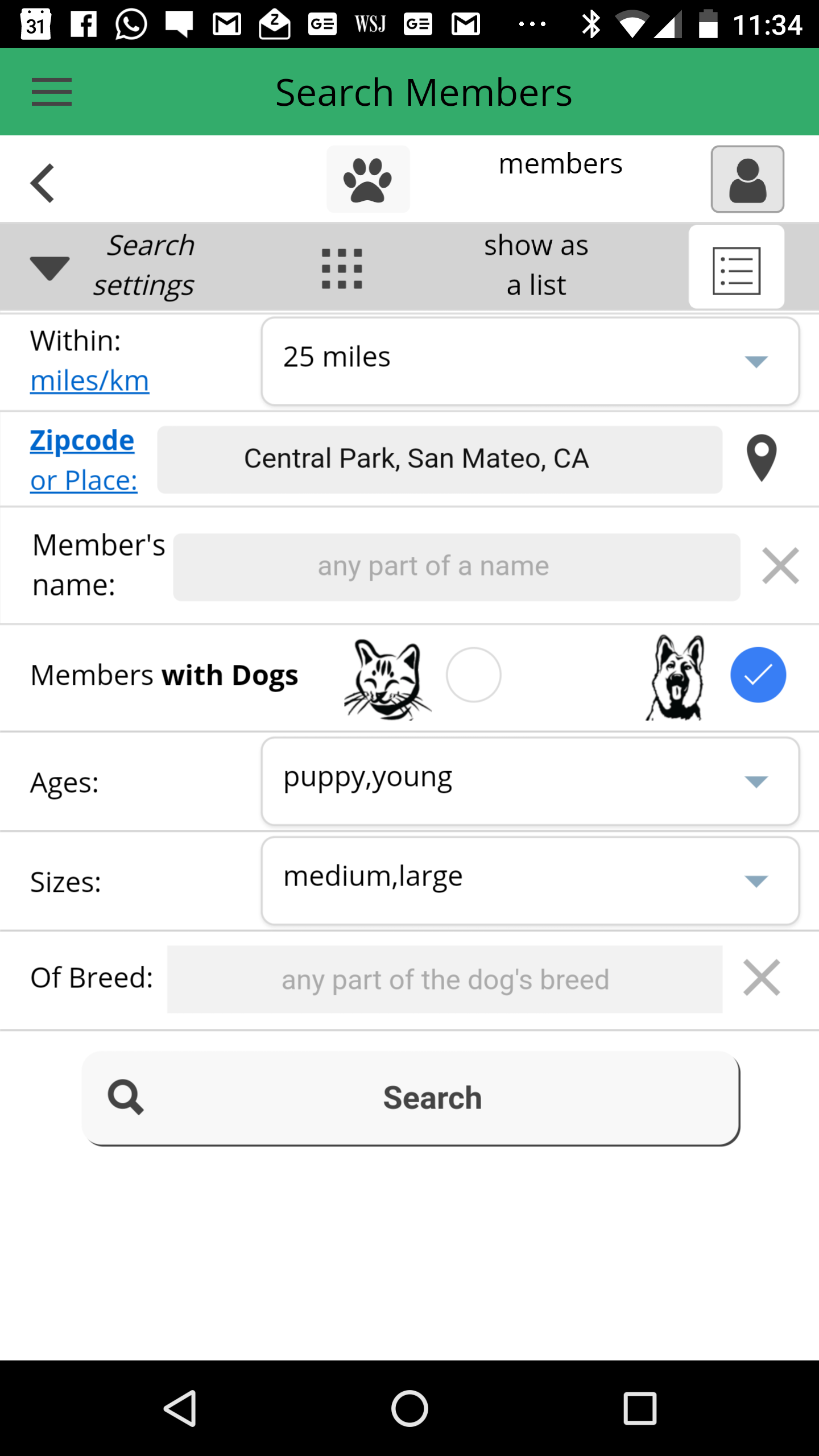Show results as a list
Image resolution: width=819 pixels, height=1456 pixels.
click(736, 268)
